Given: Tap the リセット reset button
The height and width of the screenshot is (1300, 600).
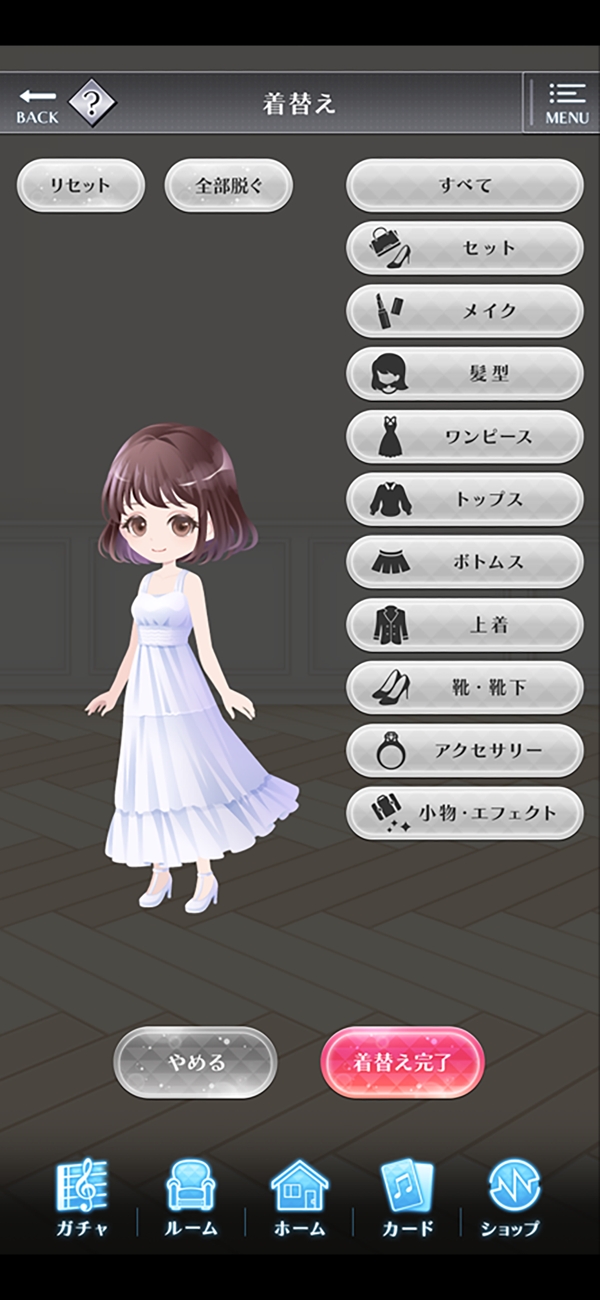Looking at the screenshot, I should point(81,186).
